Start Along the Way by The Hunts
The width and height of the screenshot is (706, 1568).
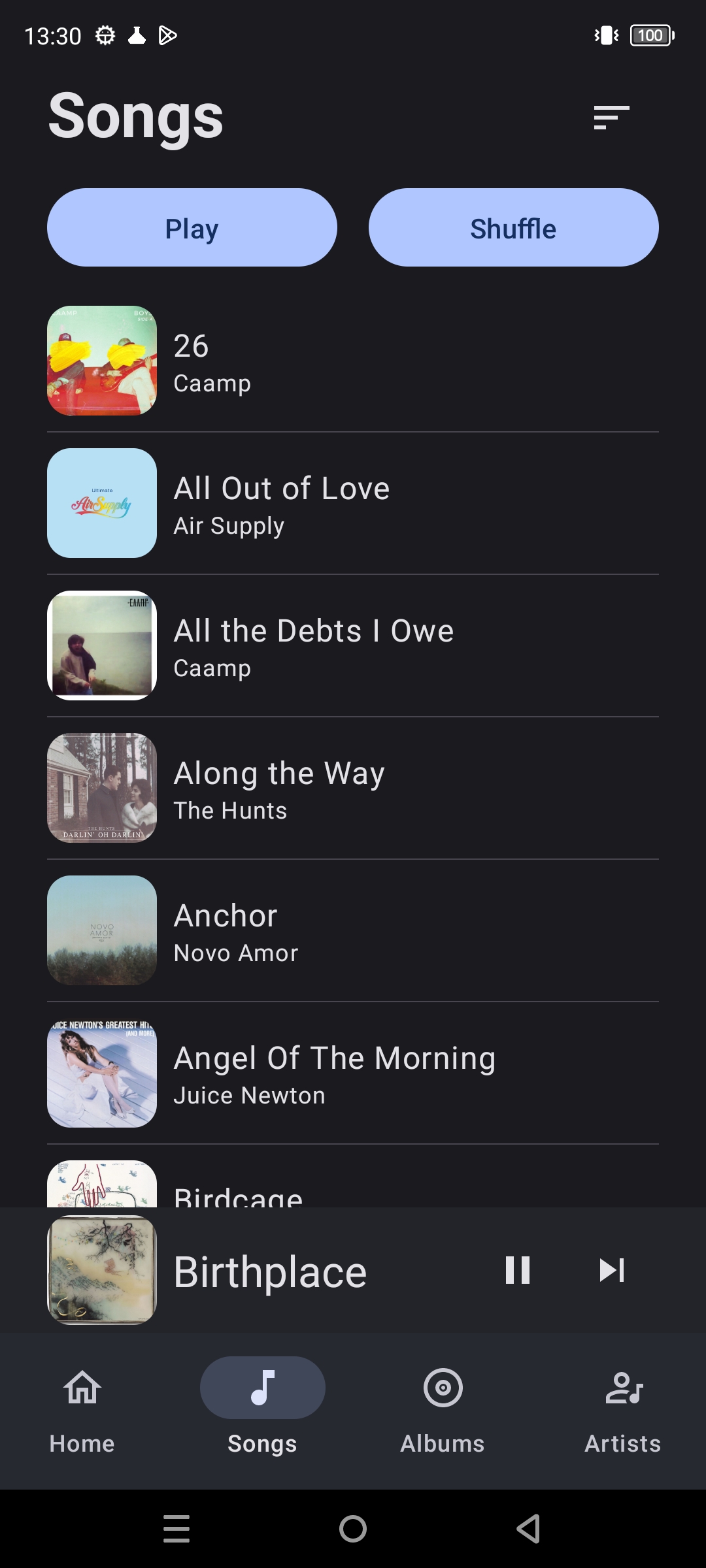[x=353, y=789]
